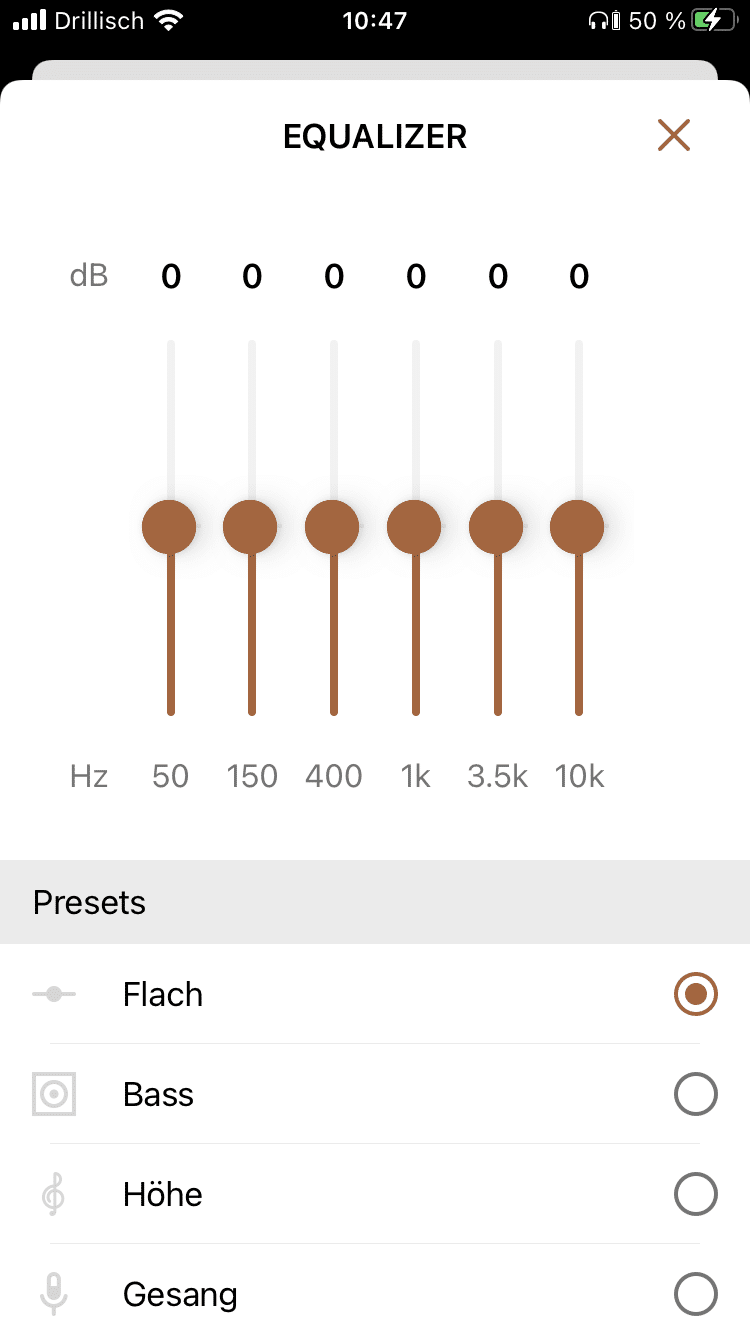Screen dimensions: 750x1334
Task: Choose the Bass preset
Action: coord(695,1094)
